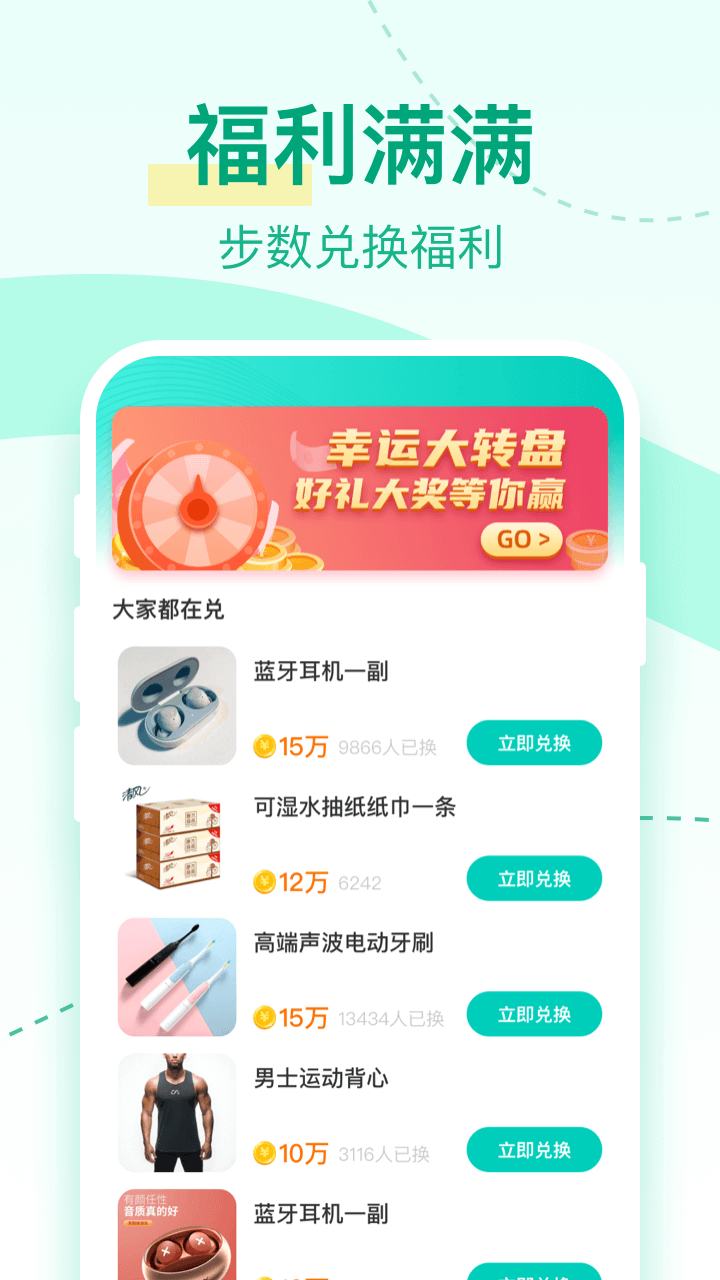This screenshot has width=720, height=1280.
Task: Open the men's sport vest product image
Action: click(176, 1112)
